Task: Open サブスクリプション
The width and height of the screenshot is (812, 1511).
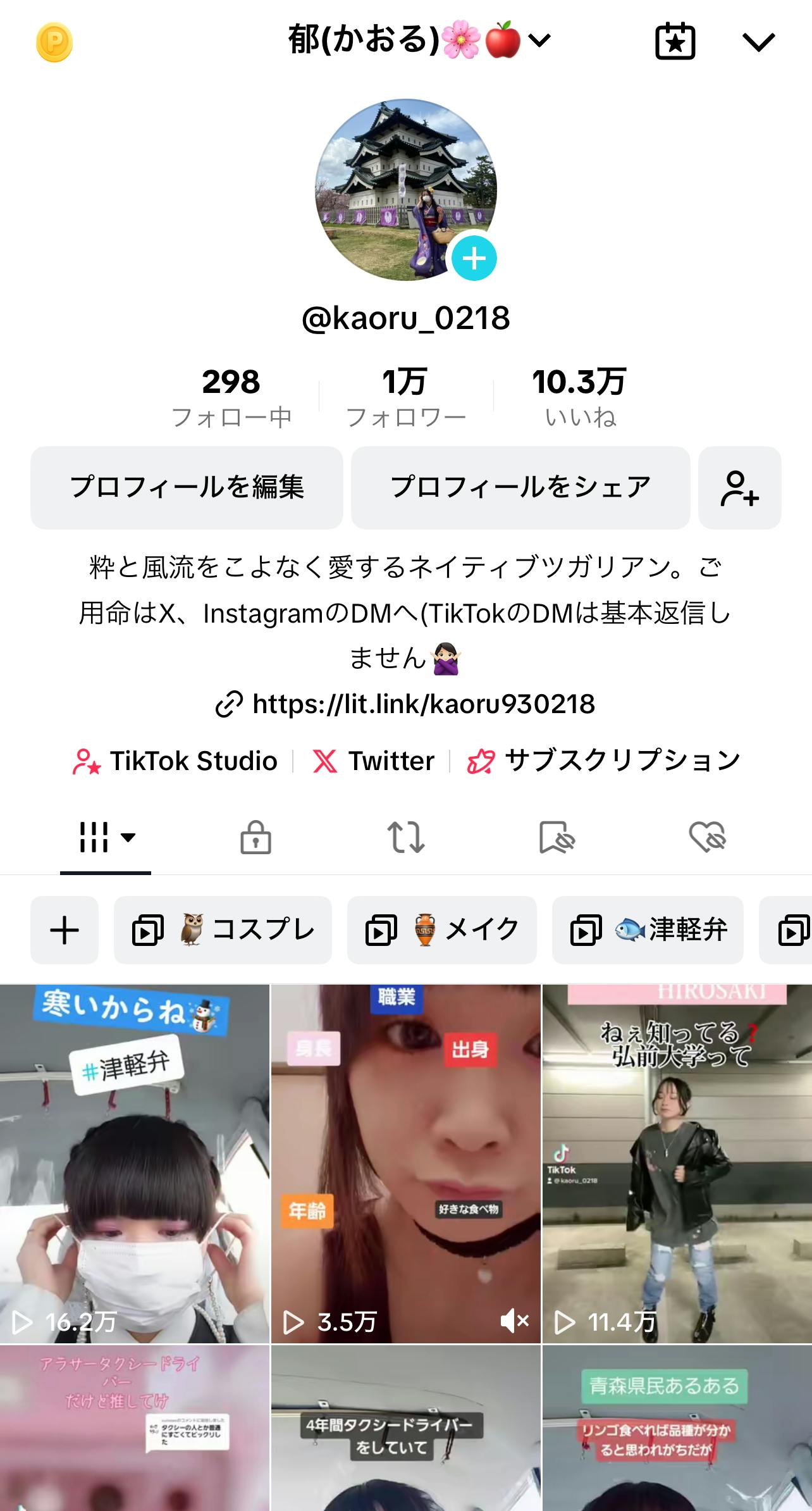Action: (x=603, y=761)
